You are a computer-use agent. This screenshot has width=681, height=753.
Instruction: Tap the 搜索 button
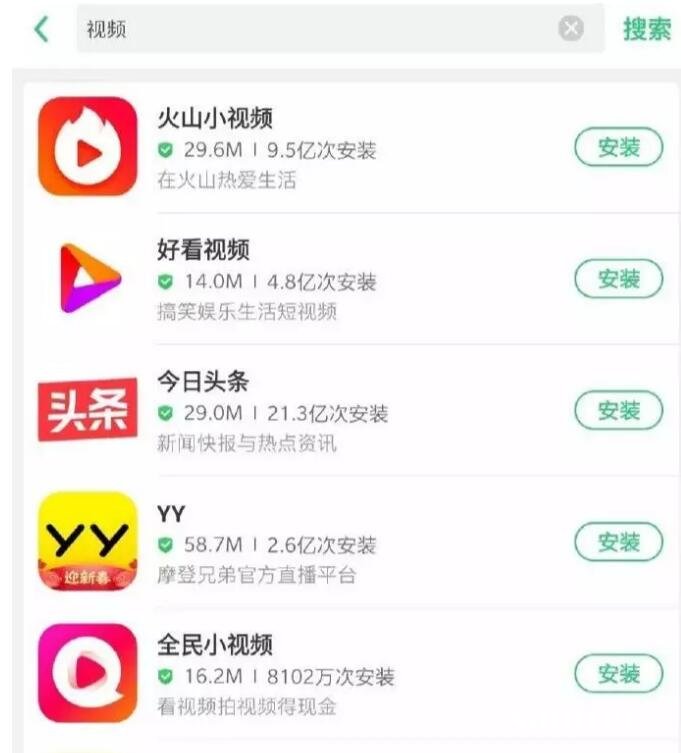[x=646, y=29]
